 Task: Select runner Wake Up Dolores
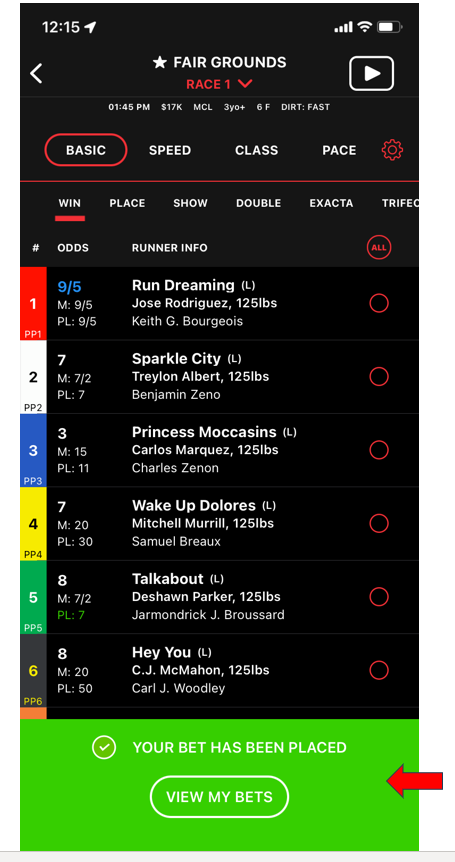click(379, 523)
